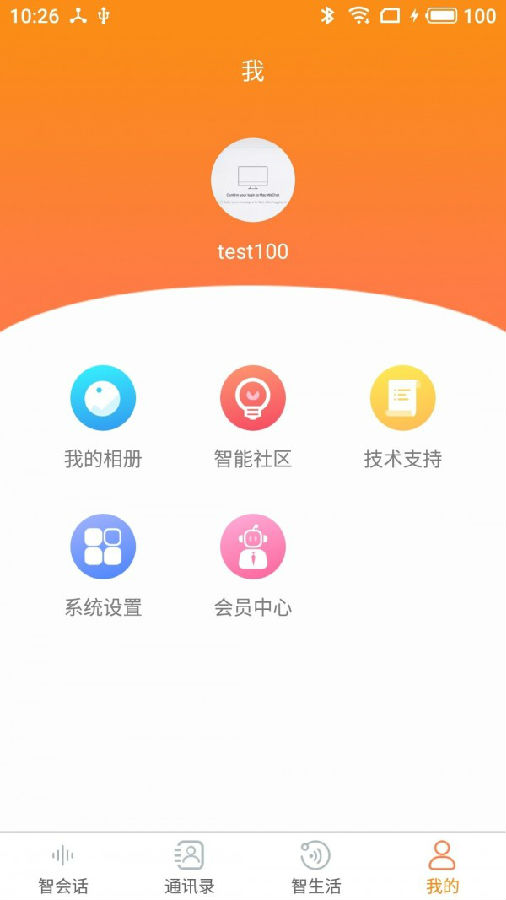Open the test100 profile avatar
Screen dimensions: 506x900
[253, 180]
